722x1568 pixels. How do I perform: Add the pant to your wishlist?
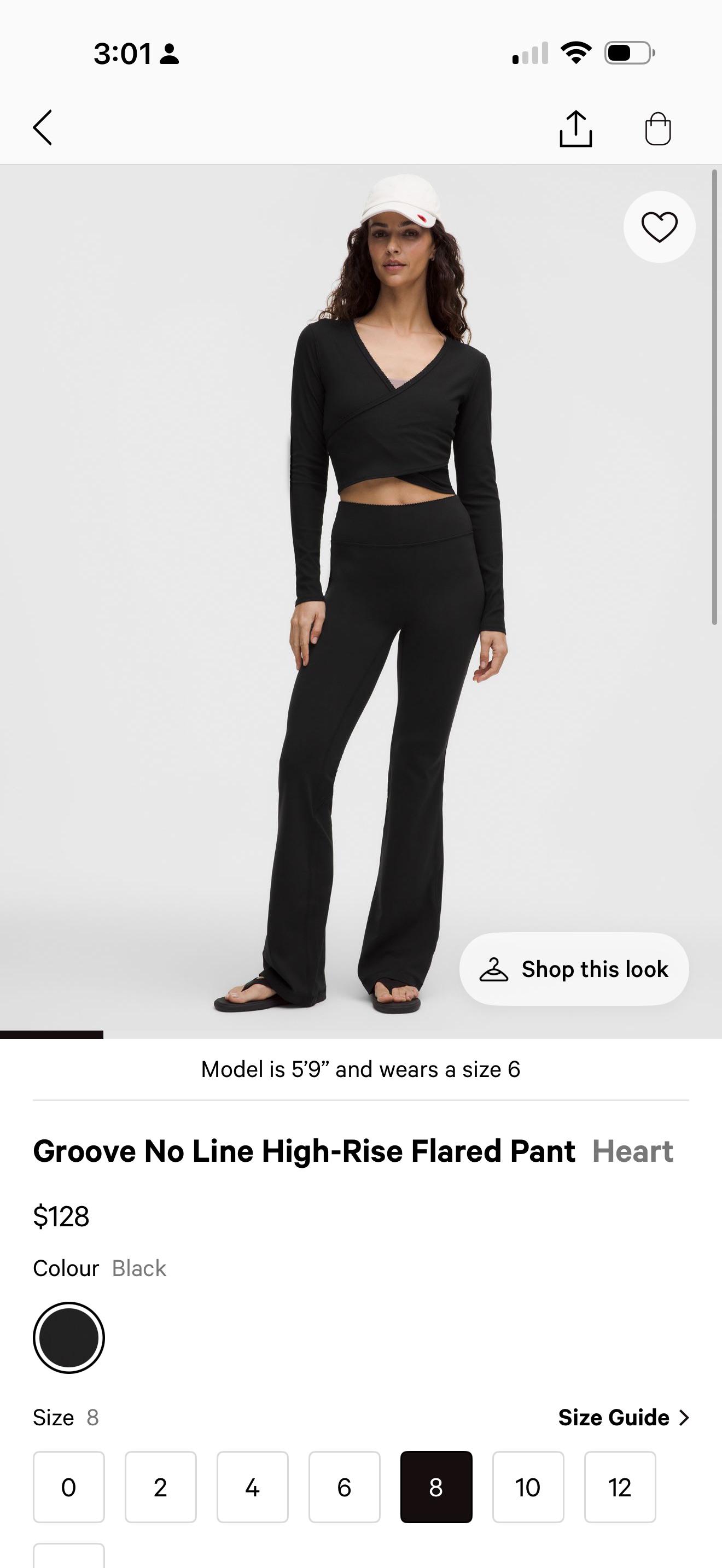(659, 227)
